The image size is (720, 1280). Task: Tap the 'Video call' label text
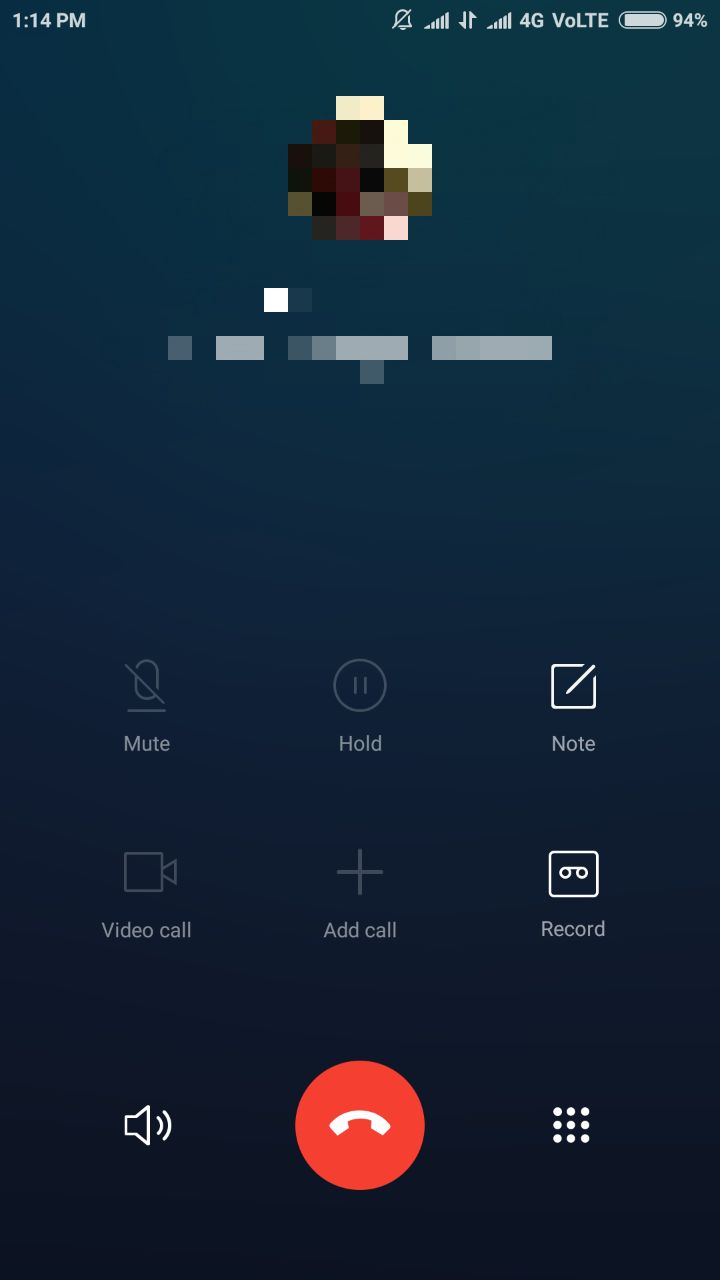click(x=146, y=929)
